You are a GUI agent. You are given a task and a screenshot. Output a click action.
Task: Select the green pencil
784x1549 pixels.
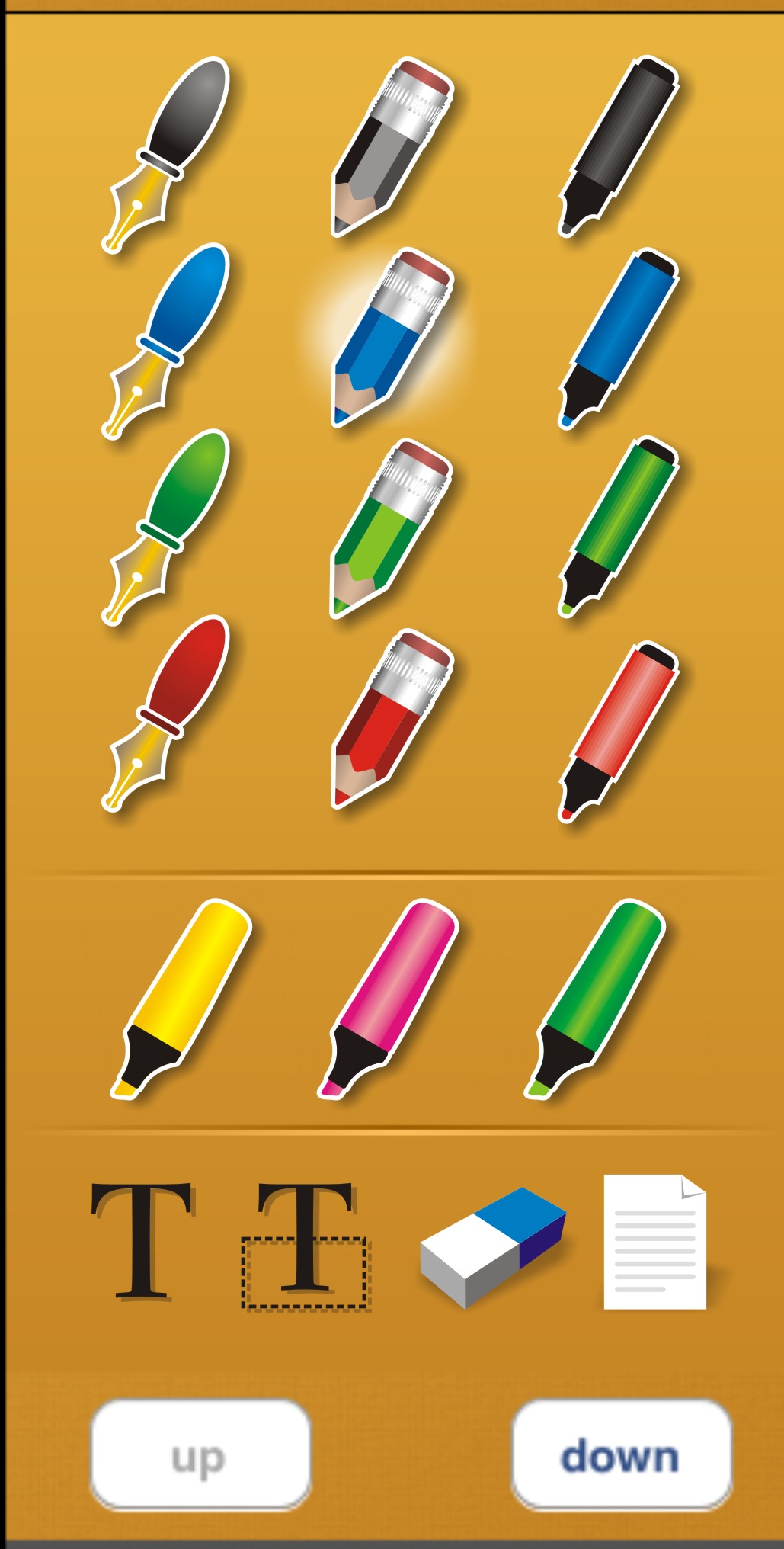[x=391, y=528]
